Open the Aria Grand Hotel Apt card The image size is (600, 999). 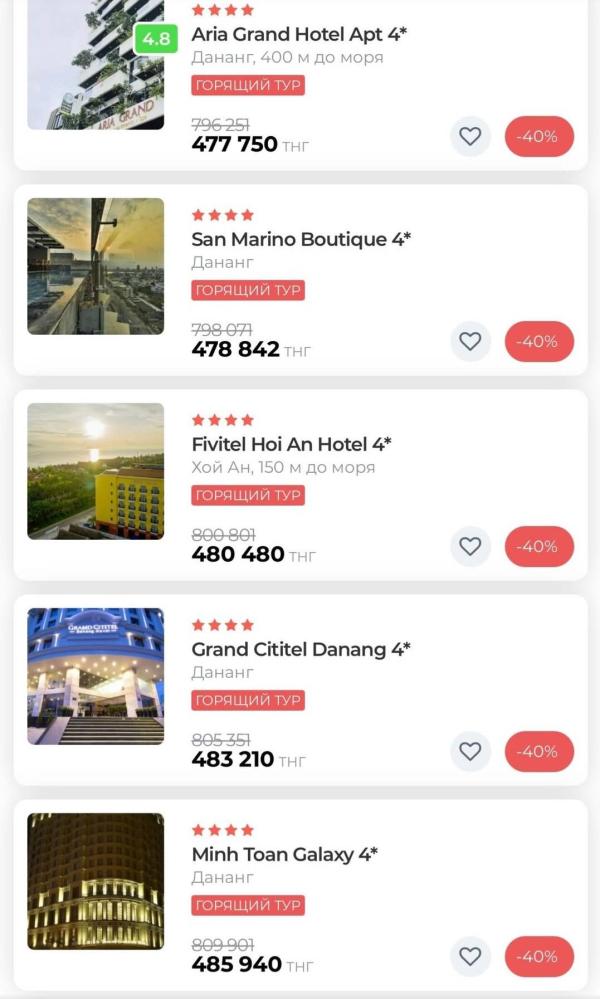(x=299, y=34)
